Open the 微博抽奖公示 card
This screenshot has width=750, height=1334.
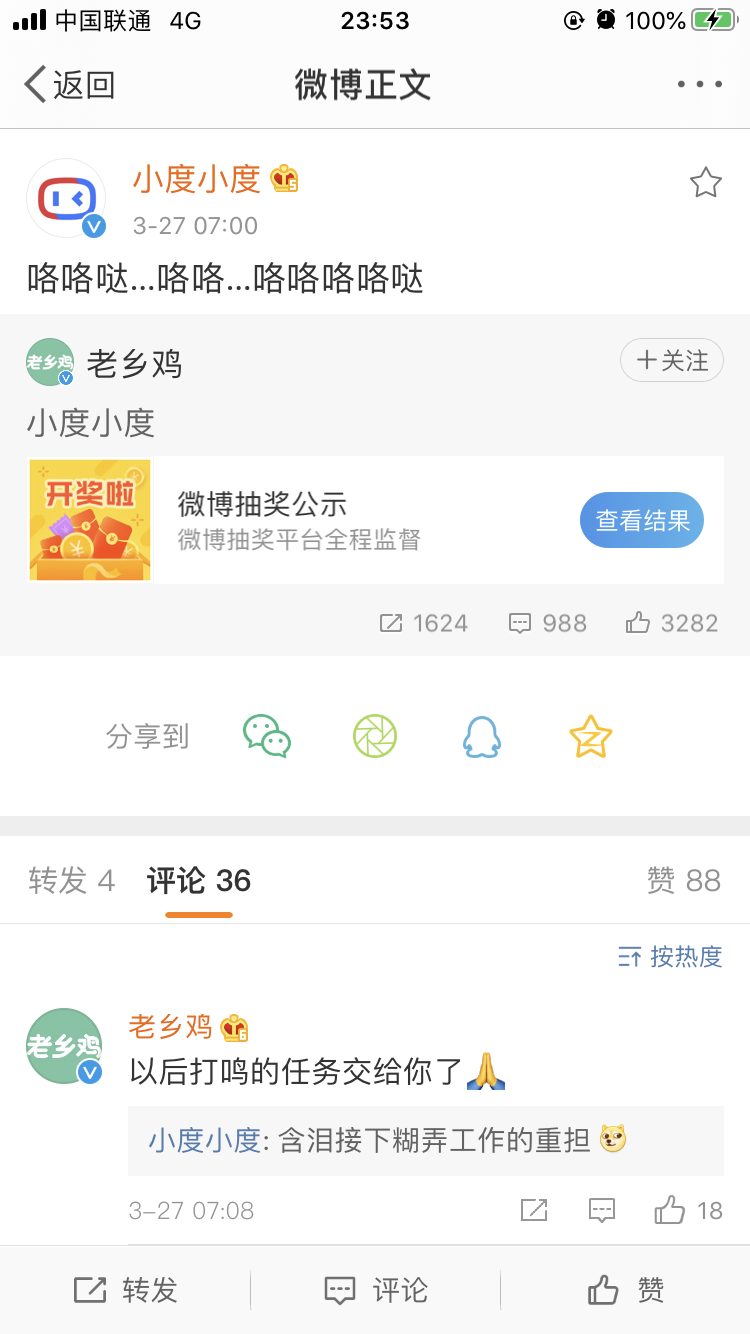[x=300, y=520]
